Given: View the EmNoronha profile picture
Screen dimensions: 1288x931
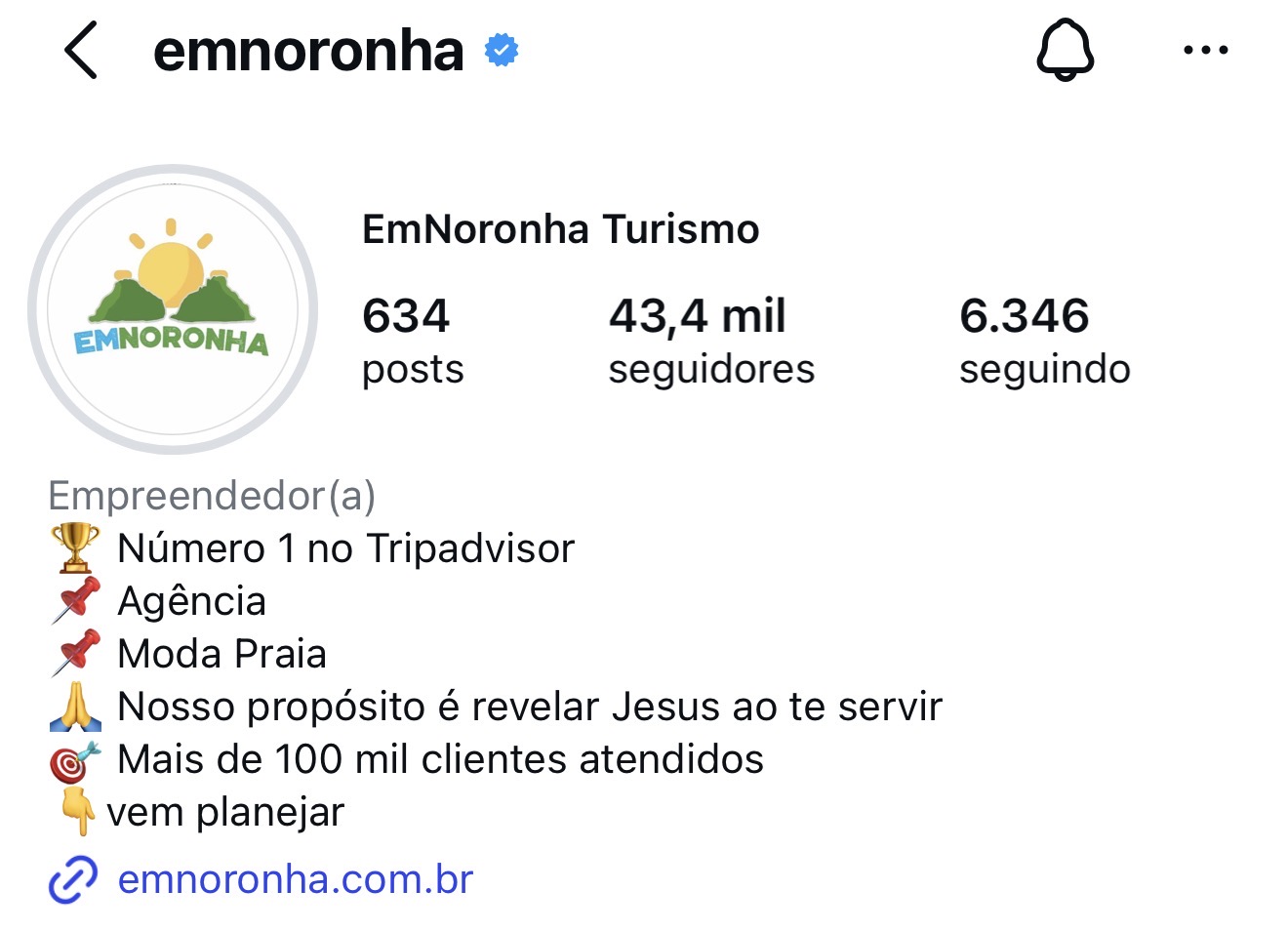Looking at the screenshot, I should pyautogui.click(x=173, y=308).
